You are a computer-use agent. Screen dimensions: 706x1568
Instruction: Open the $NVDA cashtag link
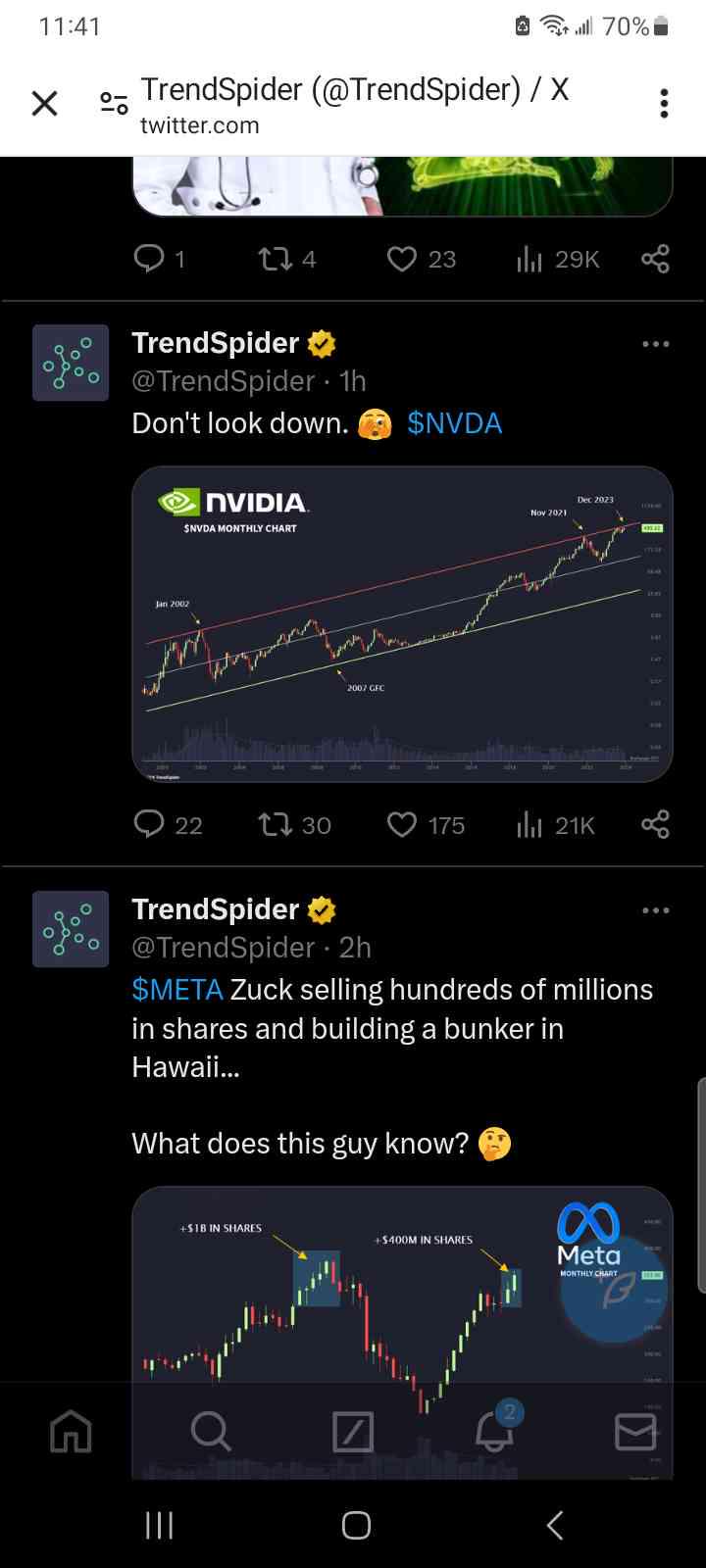tap(454, 422)
